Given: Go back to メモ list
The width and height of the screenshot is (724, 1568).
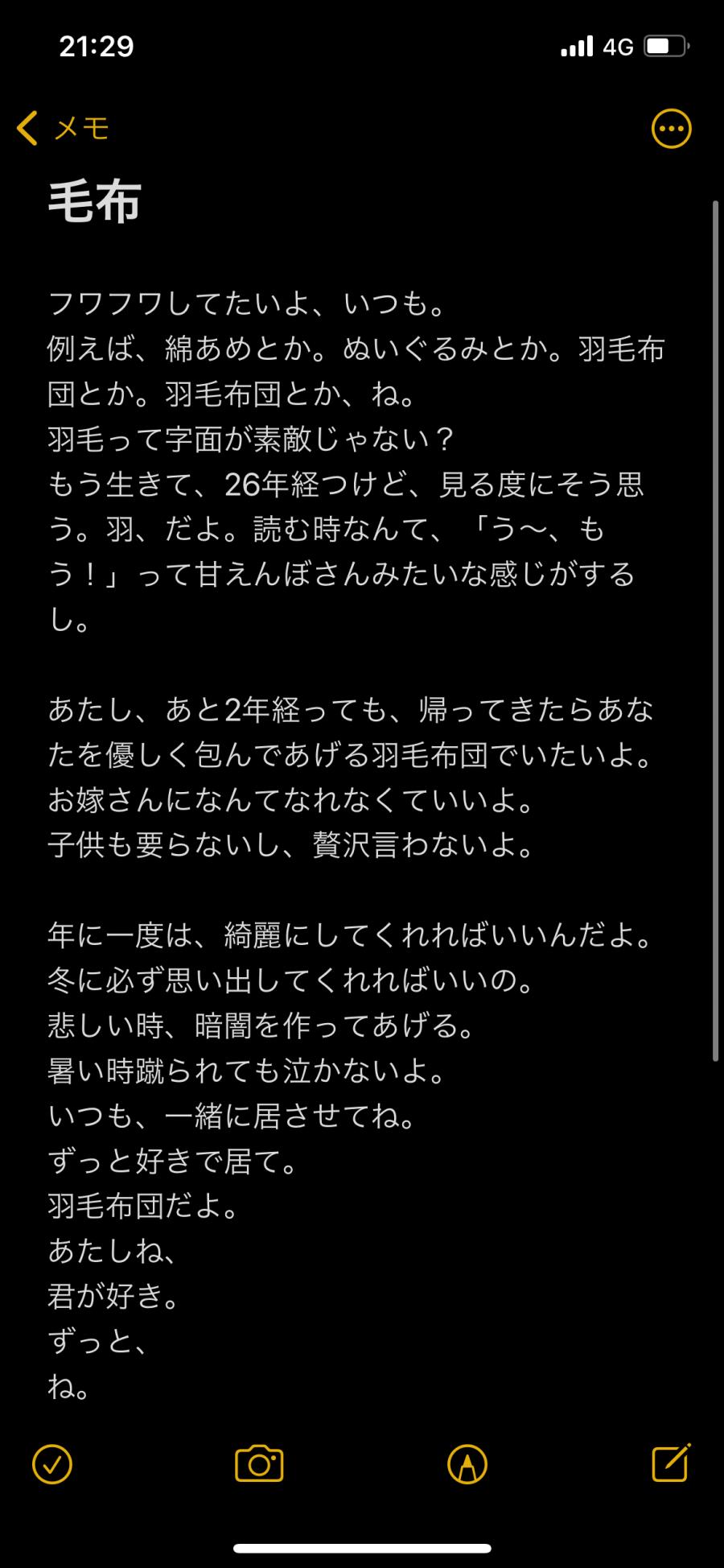Looking at the screenshot, I should (63, 128).
